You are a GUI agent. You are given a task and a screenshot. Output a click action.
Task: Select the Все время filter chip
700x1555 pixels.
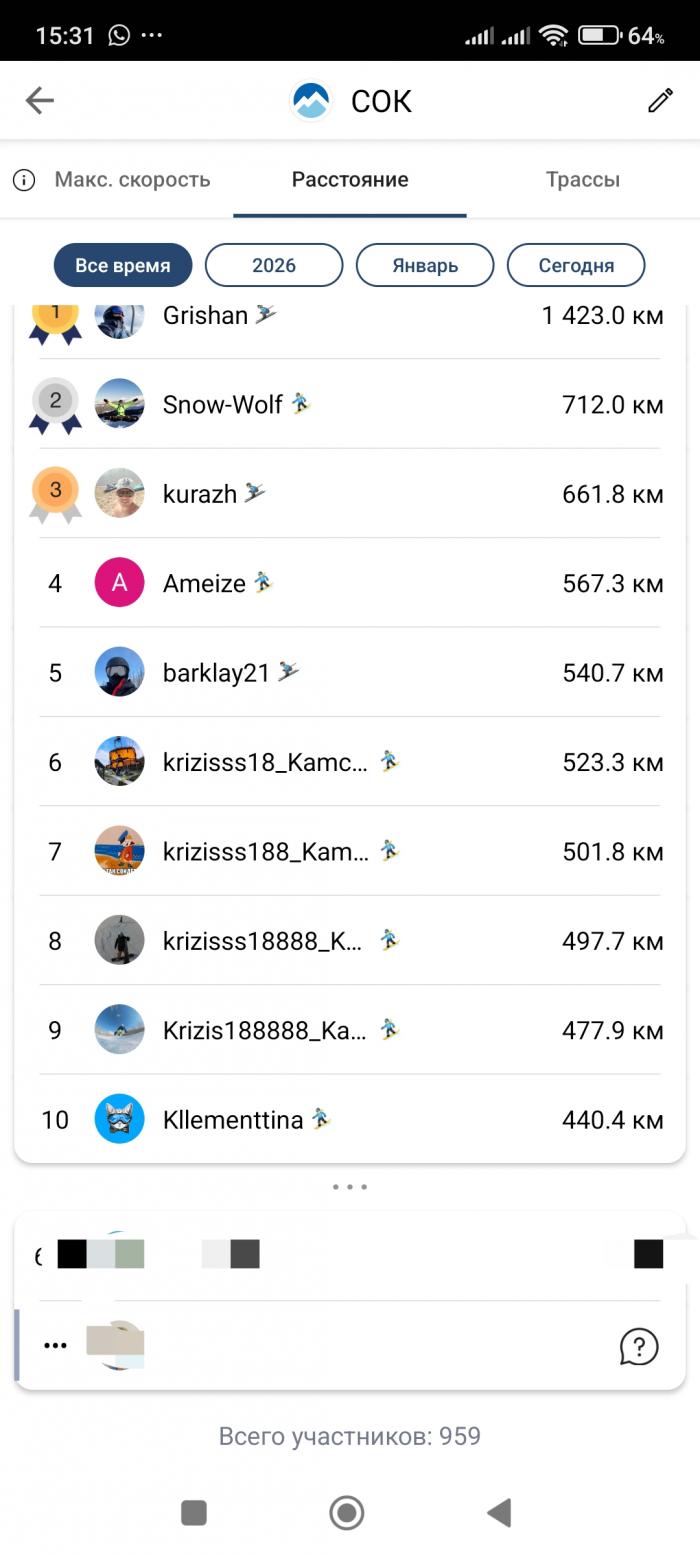click(x=122, y=265)
